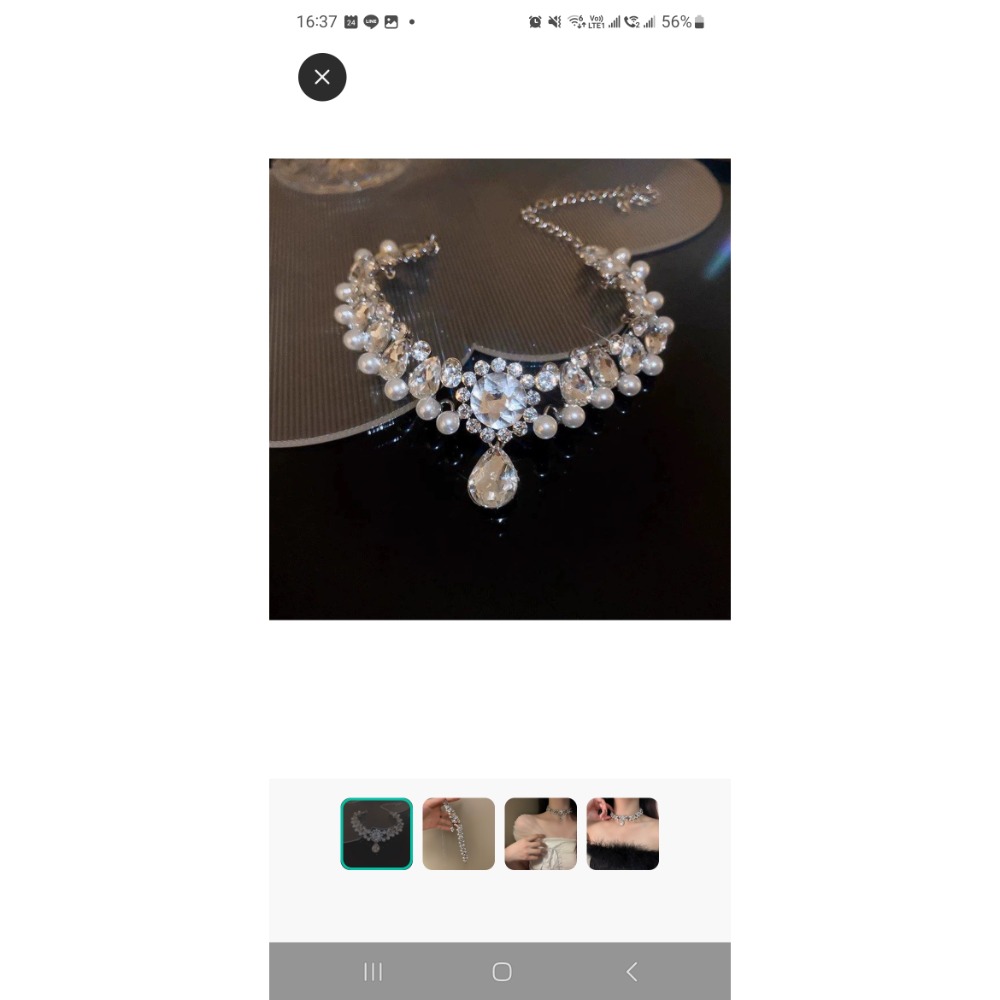The height and width of the screenshot is (1000, 1000).
Task: Open the third thumbnail with white dress model
Action: point(541,833)
